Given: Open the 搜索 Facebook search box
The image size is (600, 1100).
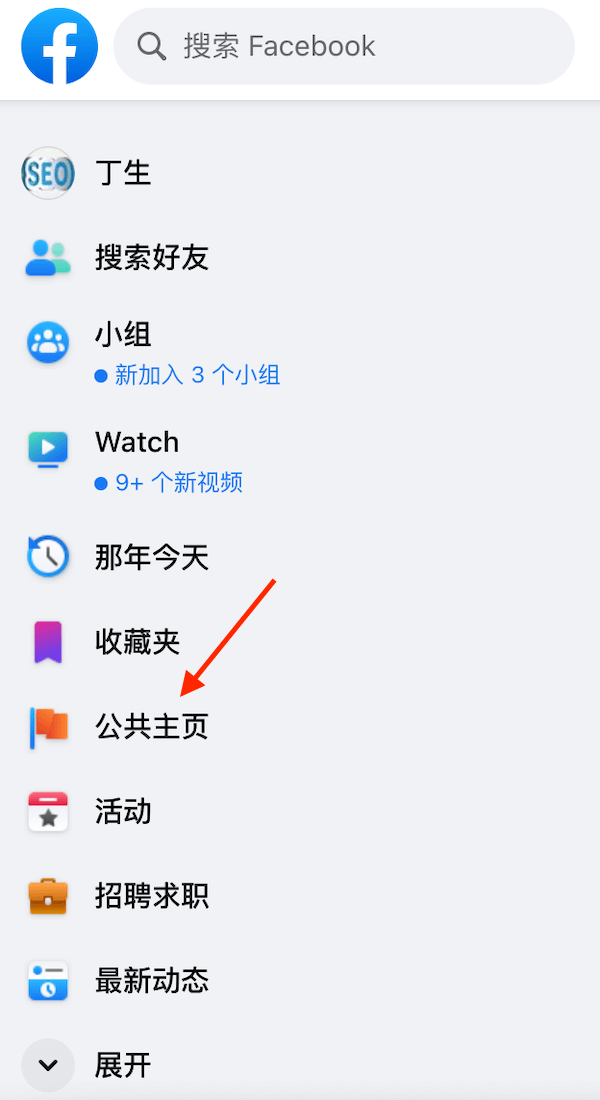Looking at the screenshot, I should [x=344, y=46].
